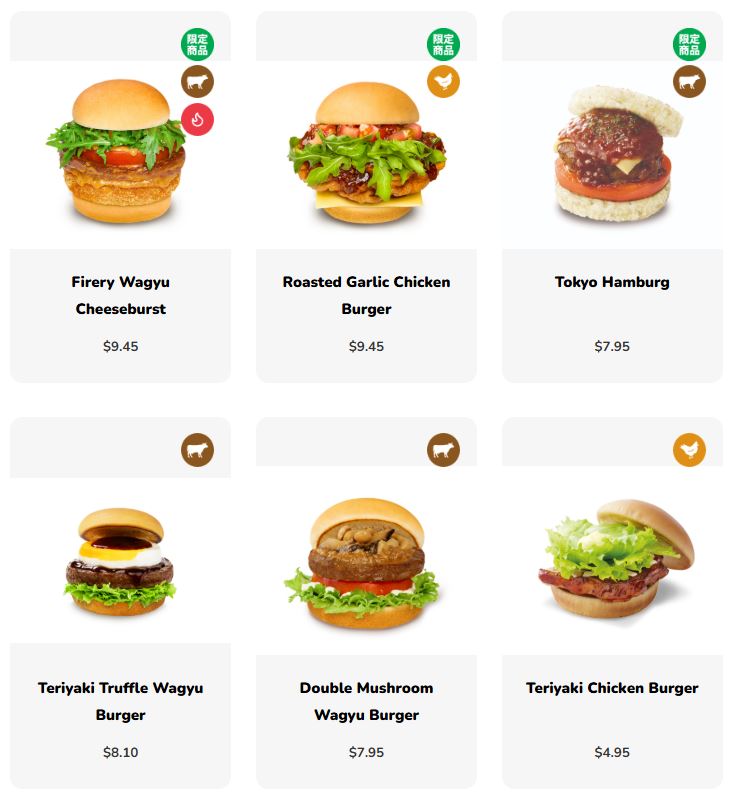Image resolution: width=739 pixels, height=796 pixels.
Task: Open the Teriyaki Chicken Burger picture
Action: point(614,560)
